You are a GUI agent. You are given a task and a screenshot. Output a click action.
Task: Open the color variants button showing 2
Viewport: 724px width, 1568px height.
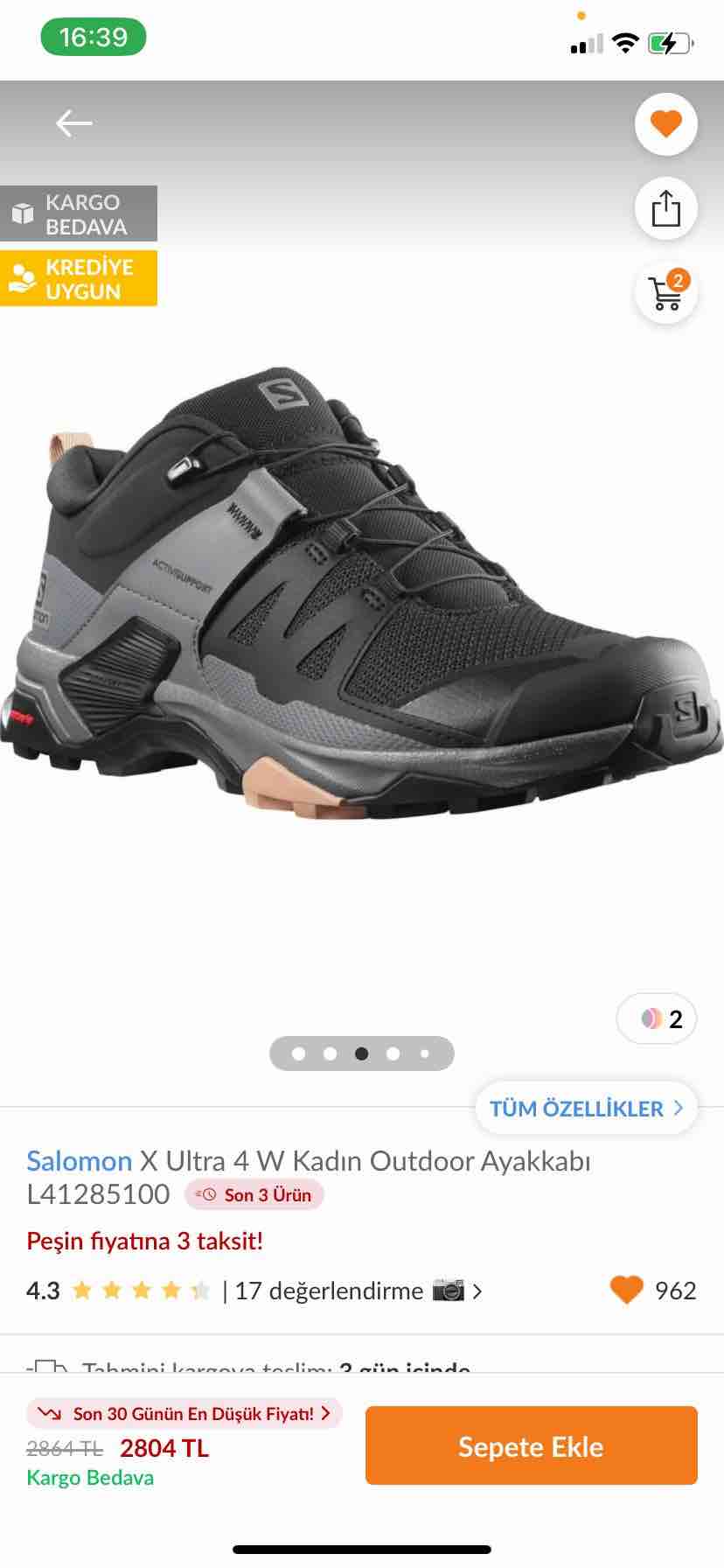(x=657, y=1018)
